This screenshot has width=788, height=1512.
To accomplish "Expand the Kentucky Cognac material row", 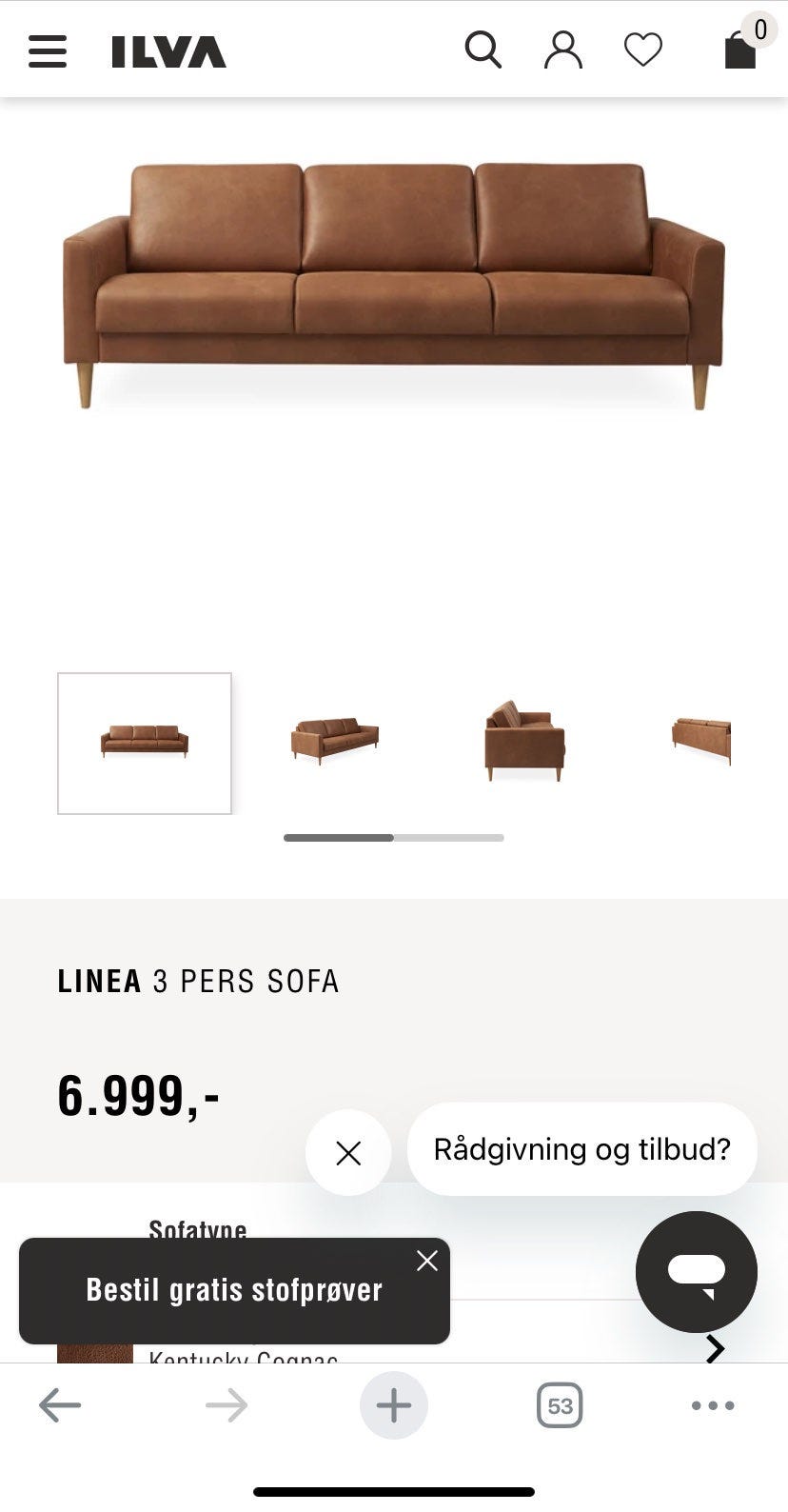I will coord(716,1348).
